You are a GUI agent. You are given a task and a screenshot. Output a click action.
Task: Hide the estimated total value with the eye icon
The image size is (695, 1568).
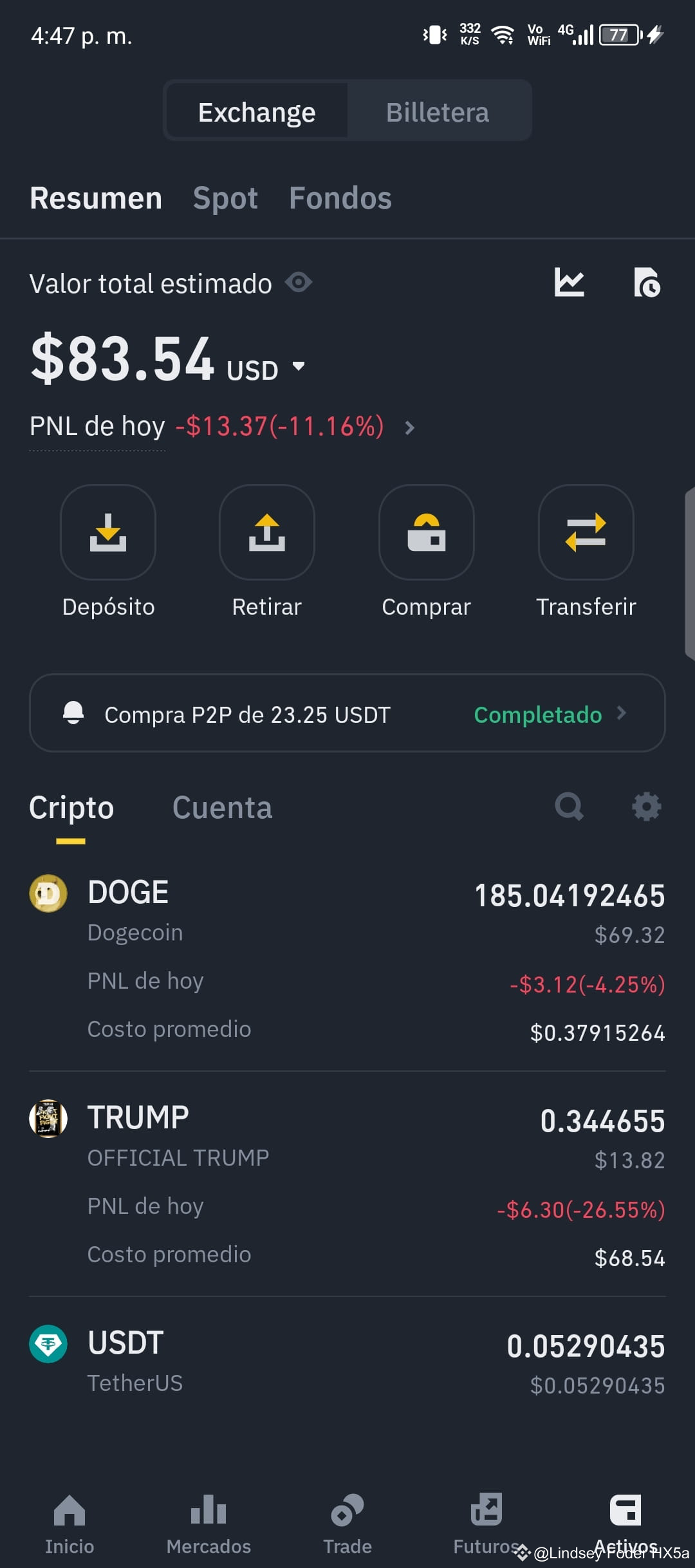click(299, 283)
